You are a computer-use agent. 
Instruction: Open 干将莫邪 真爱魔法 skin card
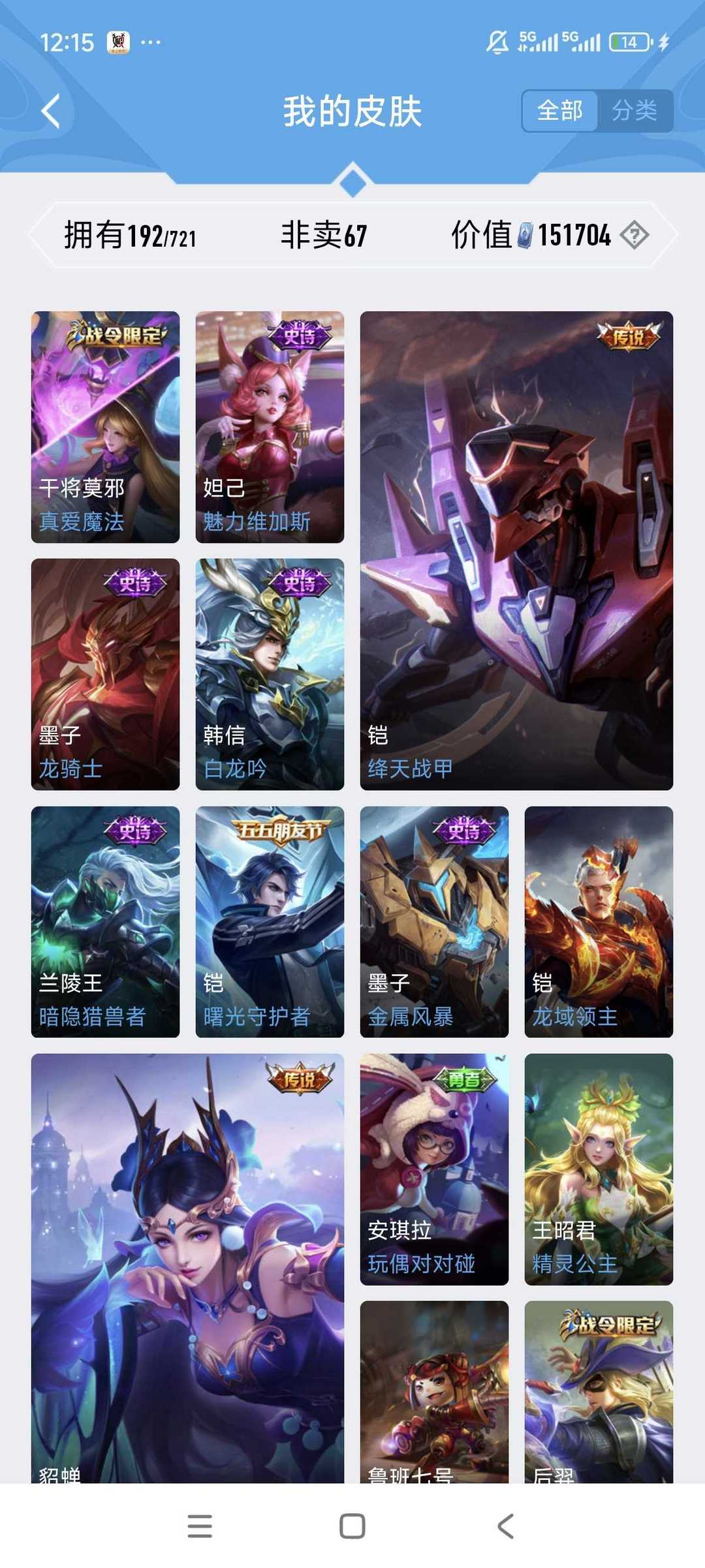105,427
